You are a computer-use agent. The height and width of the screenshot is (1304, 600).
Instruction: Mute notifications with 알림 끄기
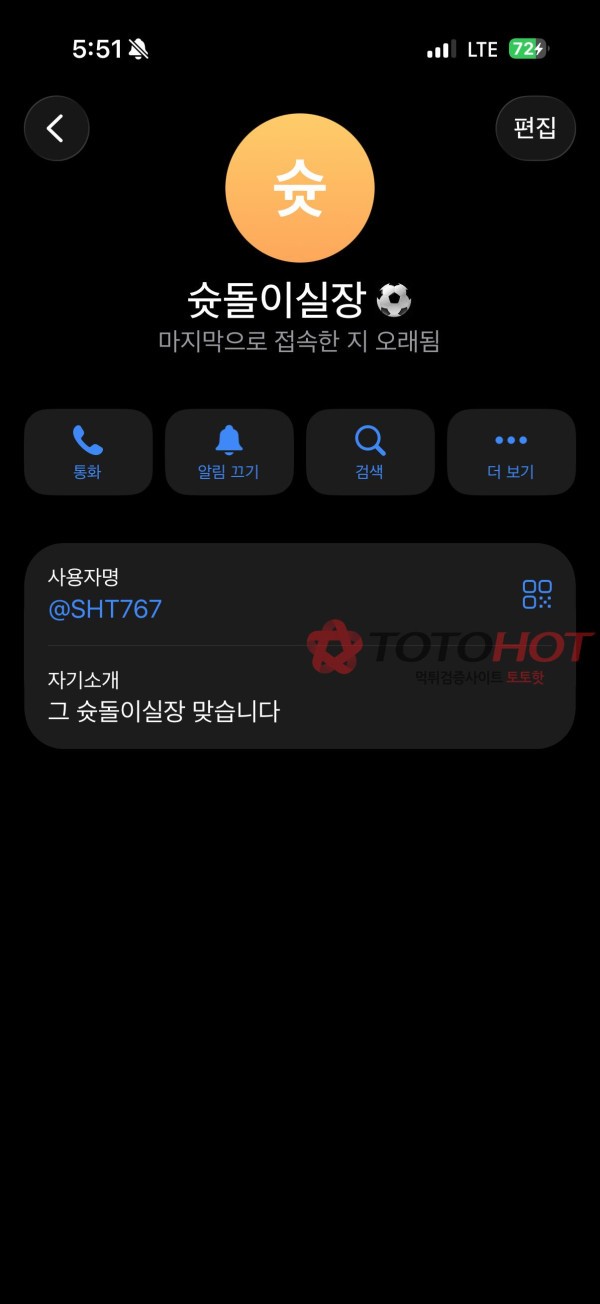[x=229, y=452]
